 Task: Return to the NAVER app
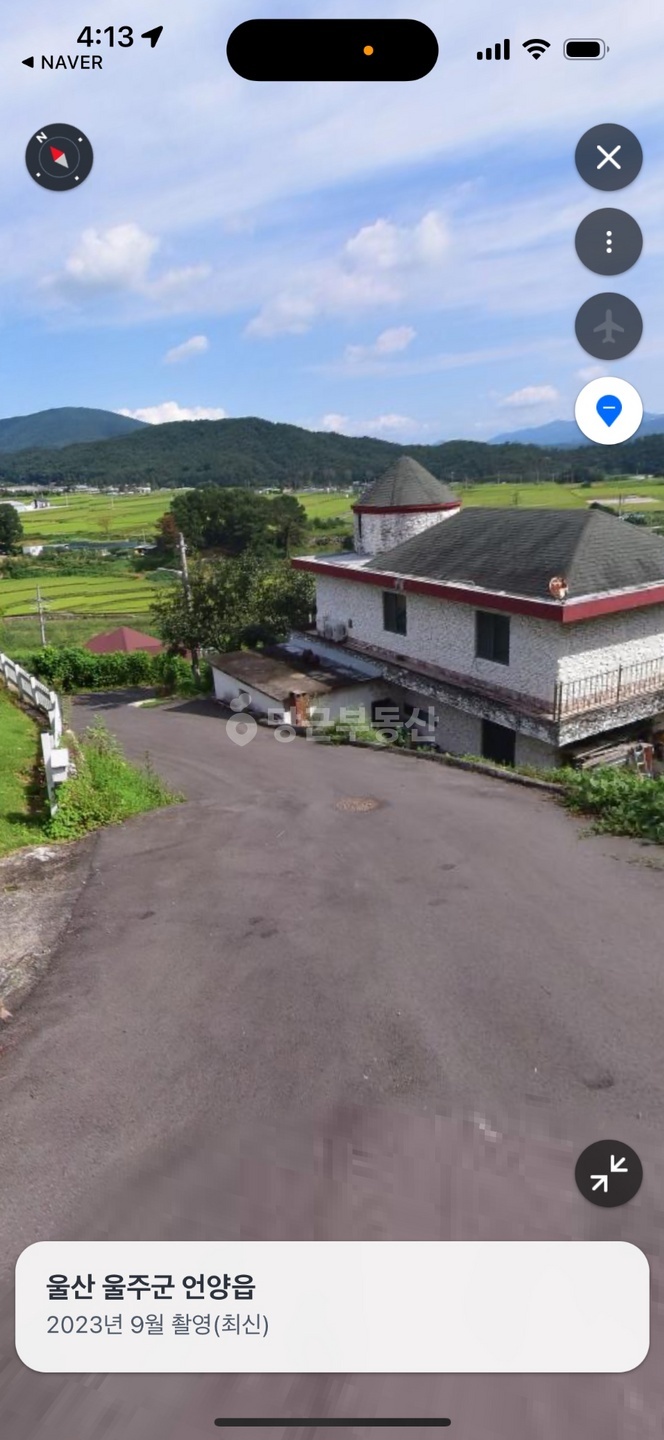(x=62, y=62)
